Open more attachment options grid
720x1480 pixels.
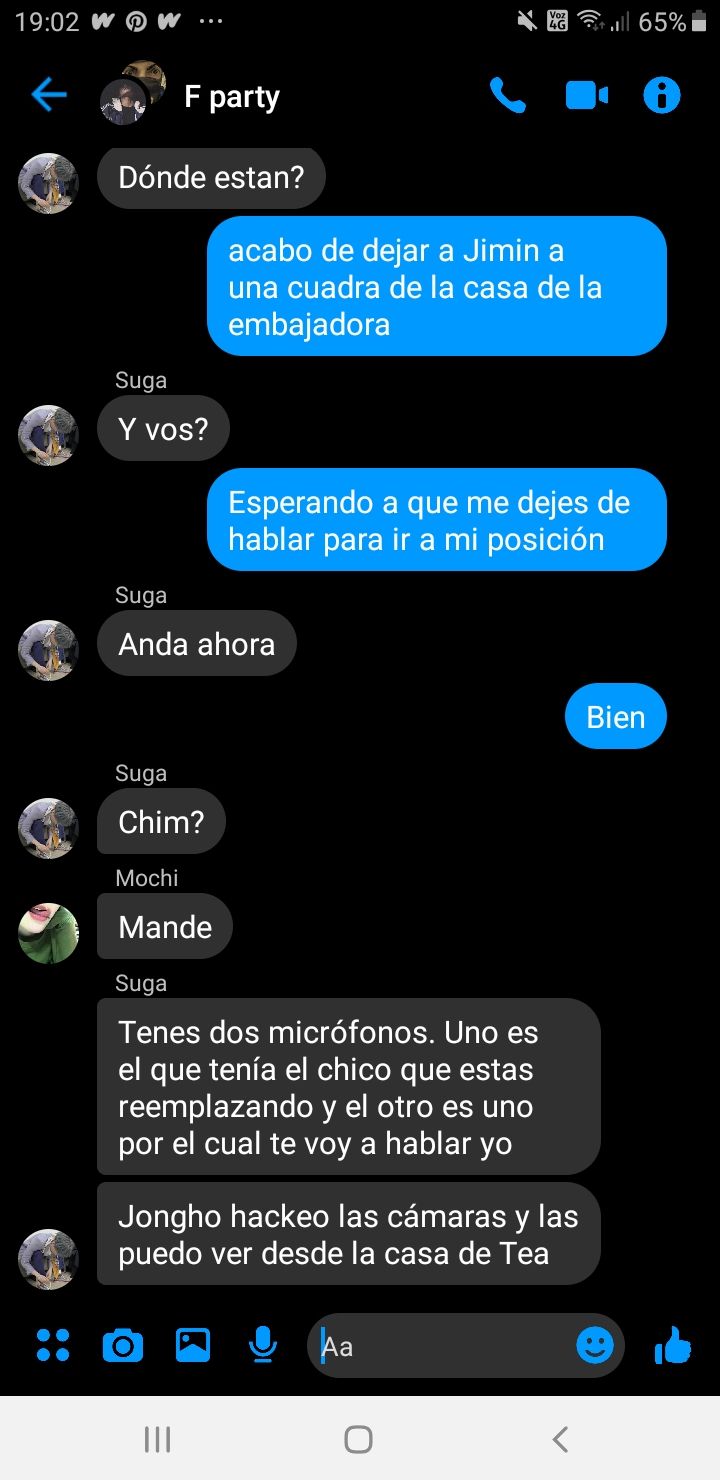coord(53,1345)
